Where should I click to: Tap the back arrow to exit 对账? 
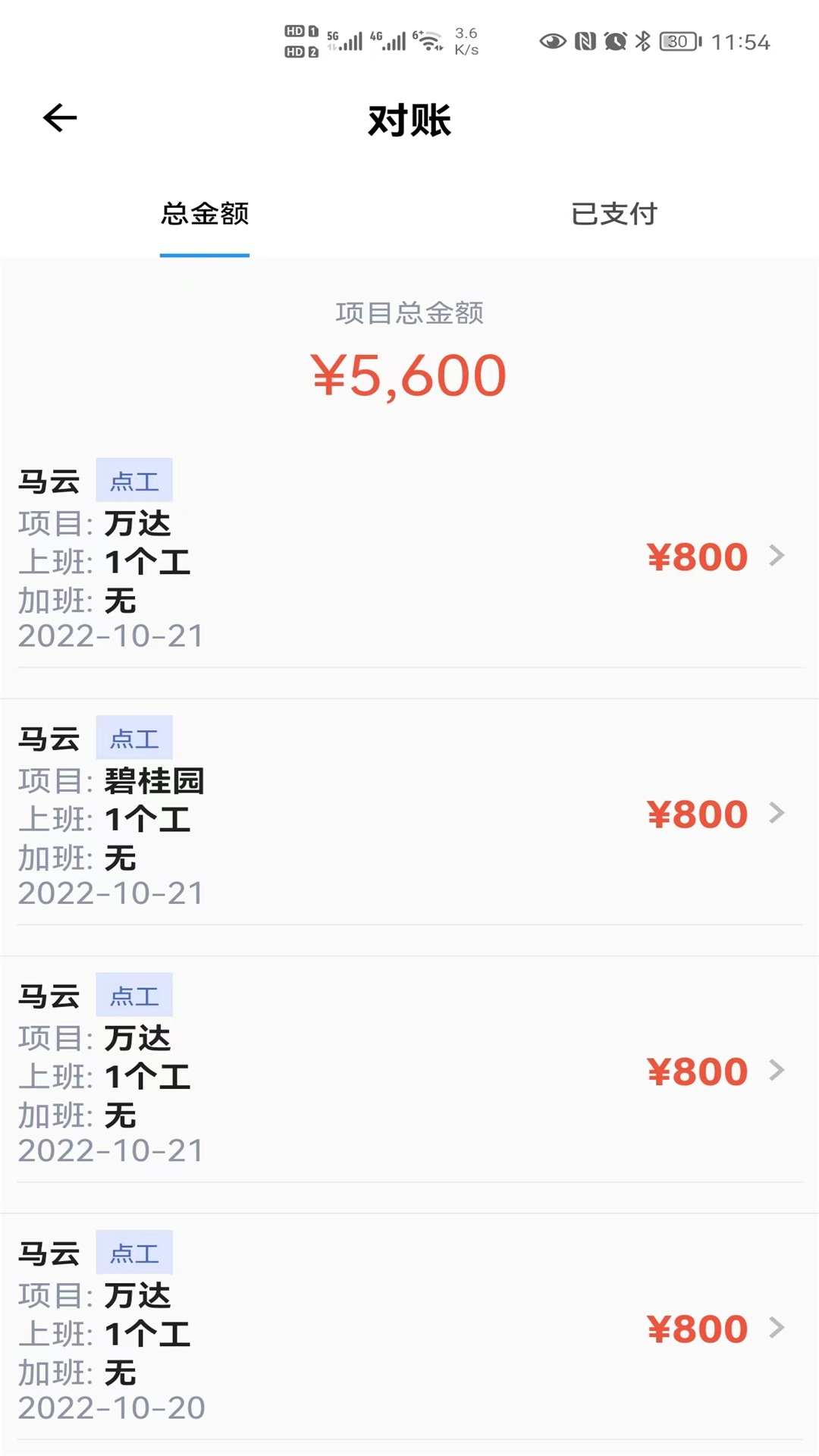coord(59,118)
